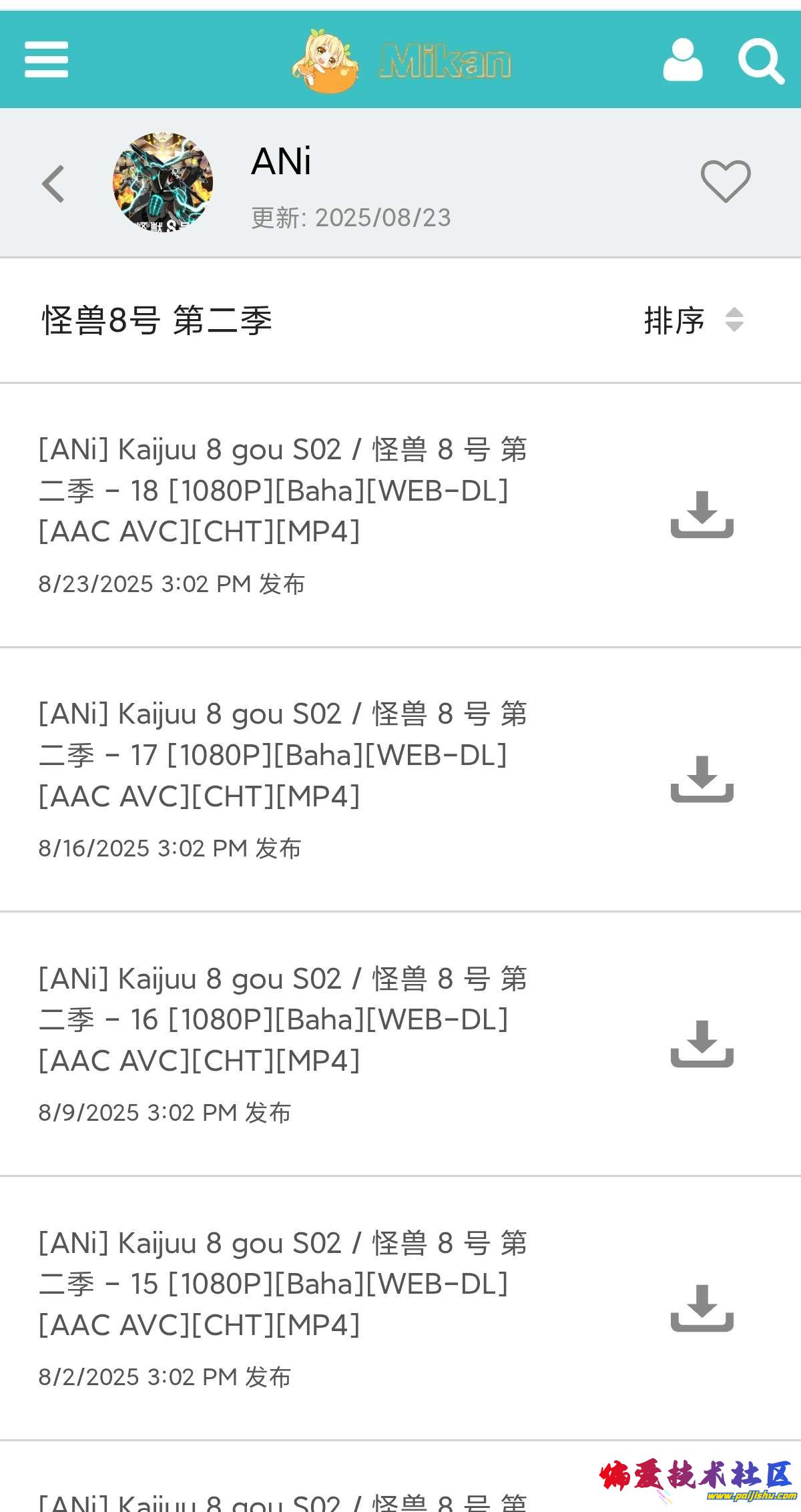Open the hamburger navigation menu

(x=46, y=59)
